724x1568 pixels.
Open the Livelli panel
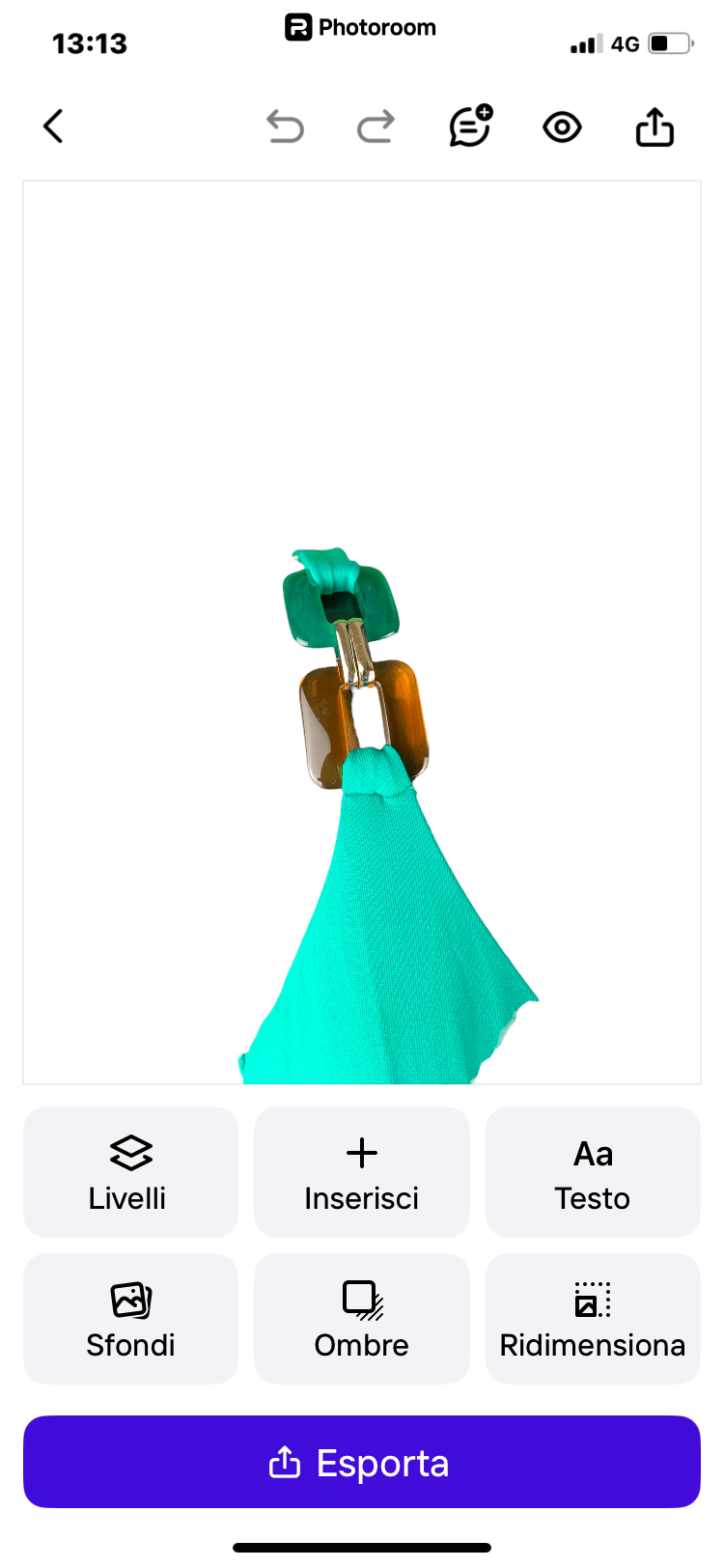(130, 1172)
